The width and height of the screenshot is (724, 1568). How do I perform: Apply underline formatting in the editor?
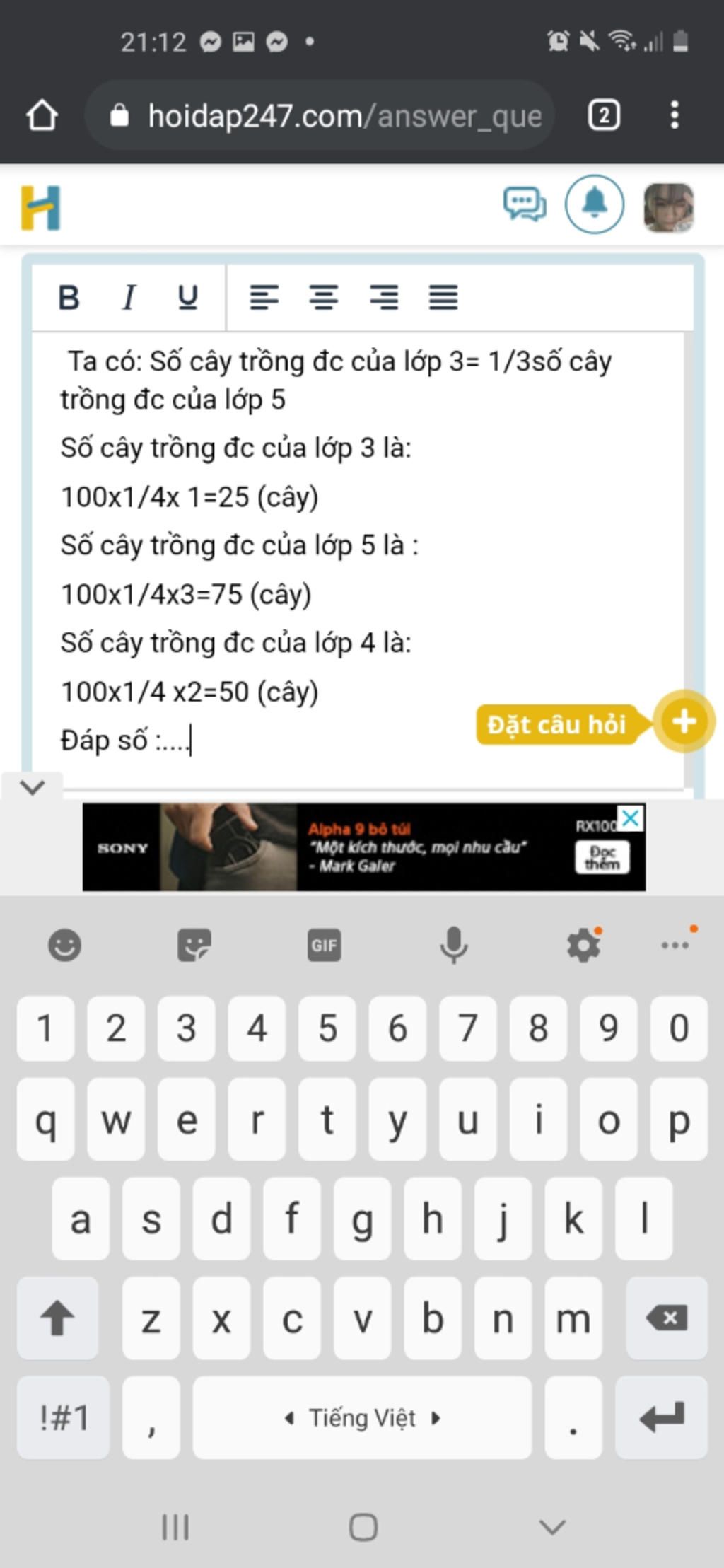[x=187, y=297]
